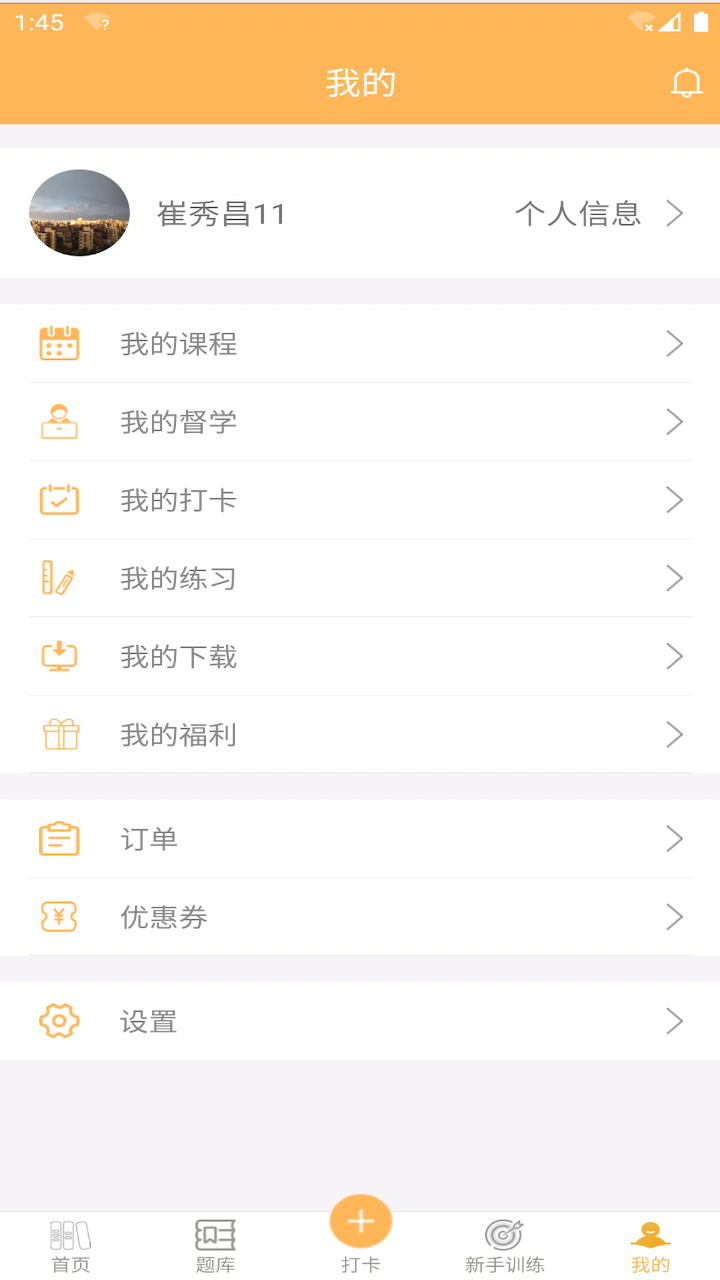Image resolution: width=720 pixels, height=1280 pixels.
Task: Open the 我的课程 calendar icon
Action: tap(59, 343)
